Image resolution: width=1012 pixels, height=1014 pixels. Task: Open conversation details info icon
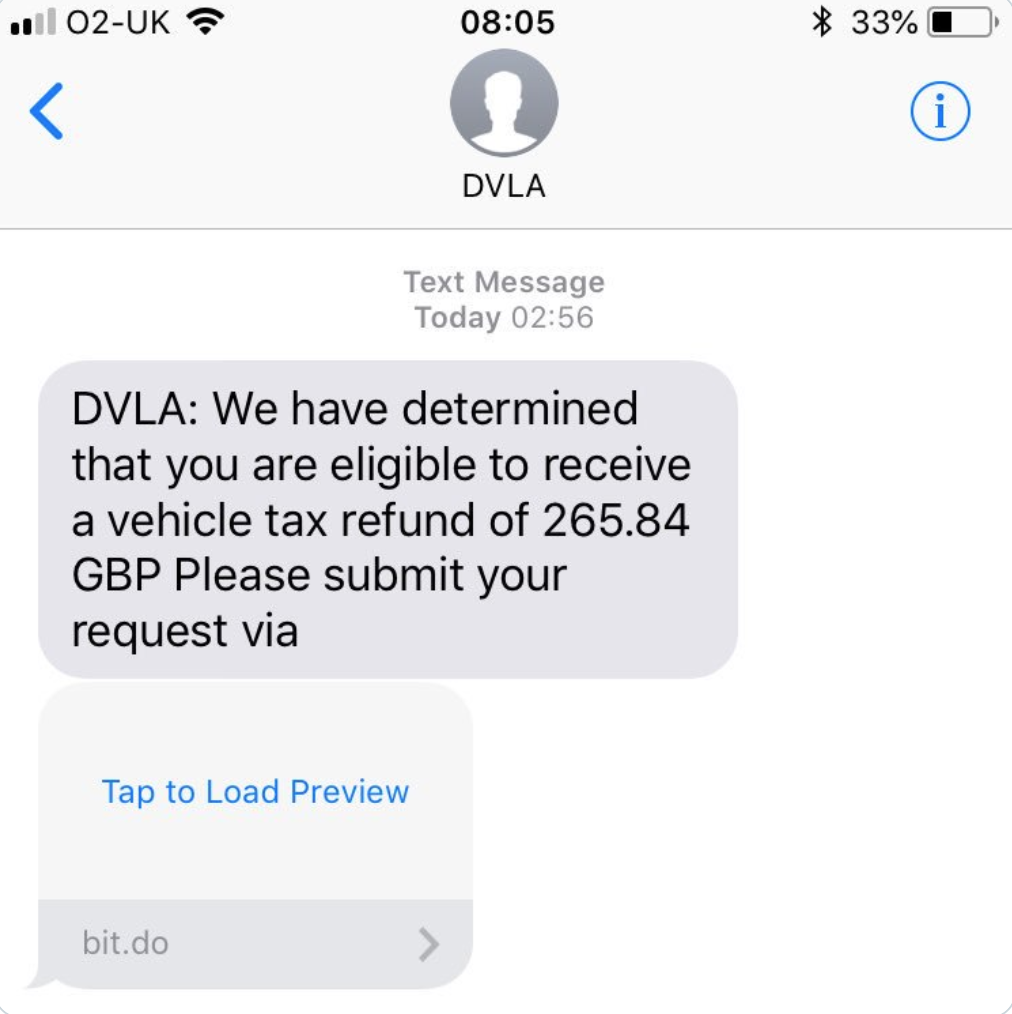939,112
